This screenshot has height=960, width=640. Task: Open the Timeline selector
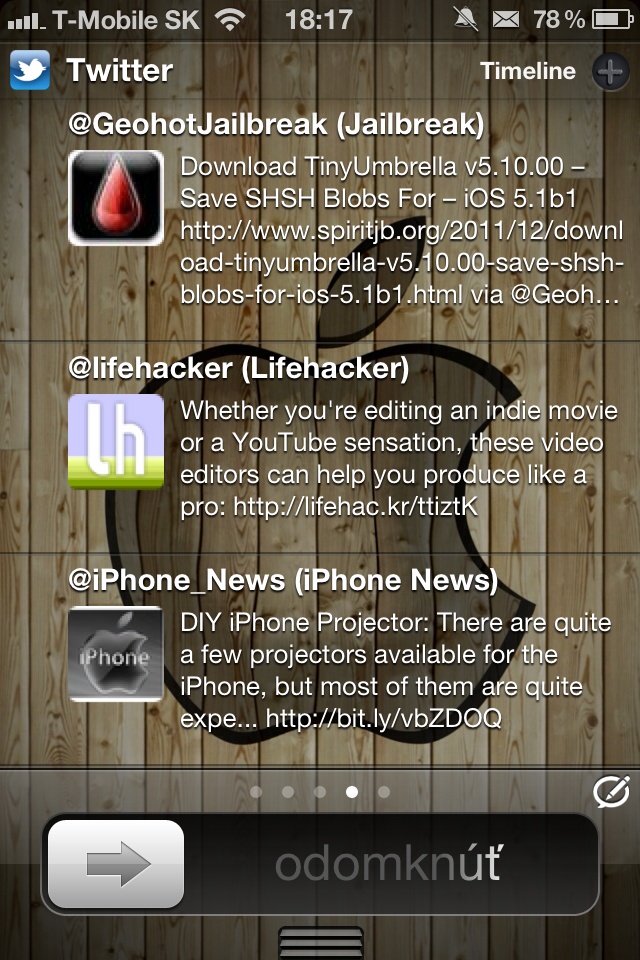coord(528,71)
